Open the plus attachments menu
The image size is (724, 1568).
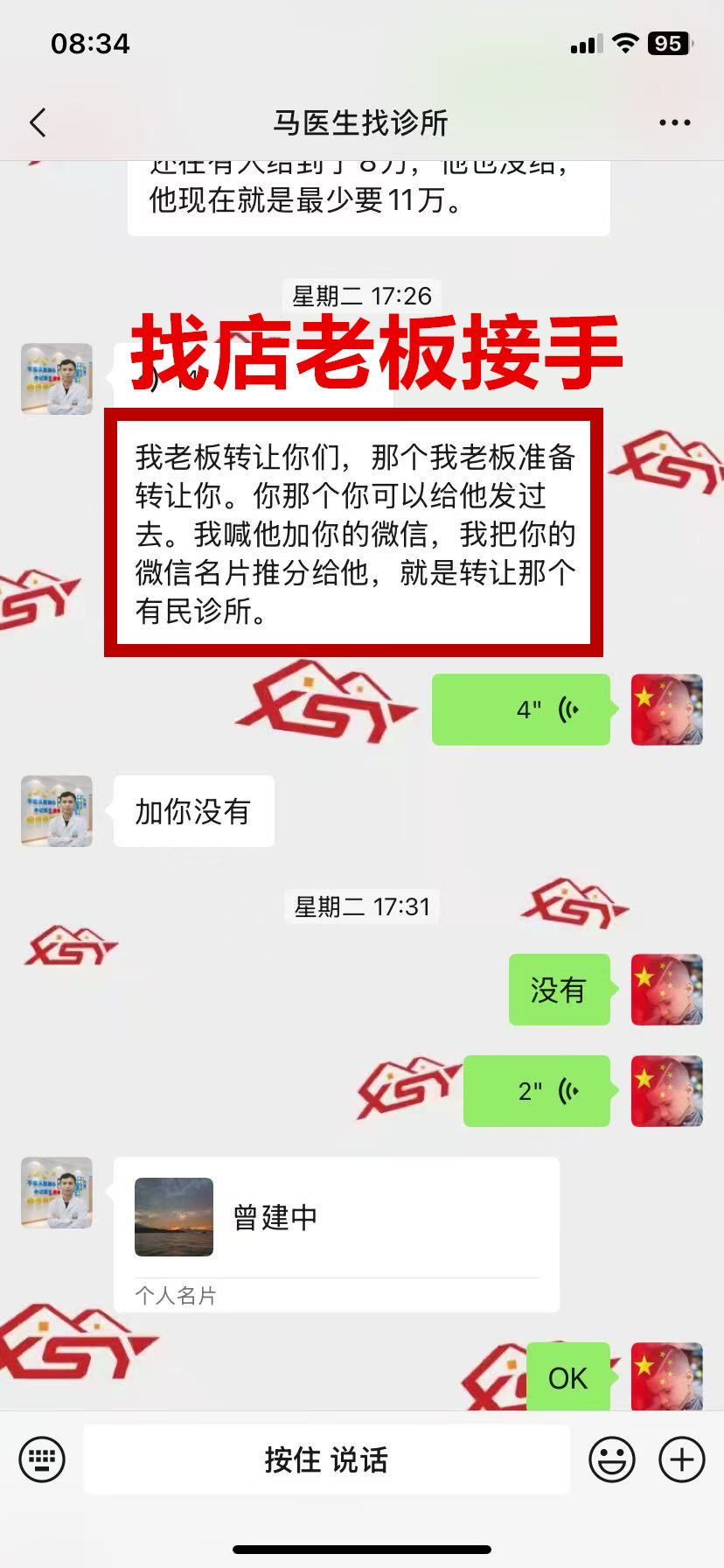click(x=681, y=1459)
